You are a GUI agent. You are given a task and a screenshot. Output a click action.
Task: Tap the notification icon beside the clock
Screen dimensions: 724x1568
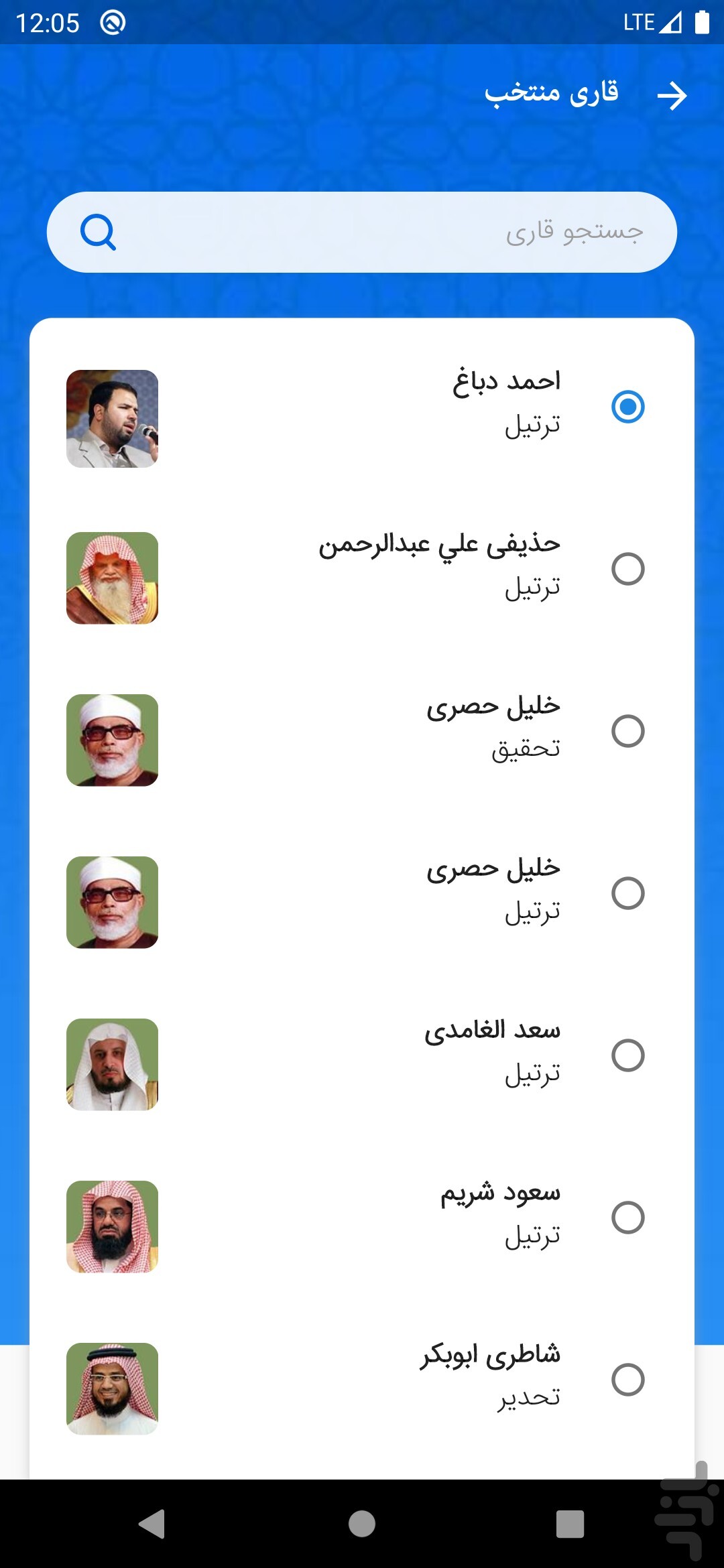coord(113,22)
